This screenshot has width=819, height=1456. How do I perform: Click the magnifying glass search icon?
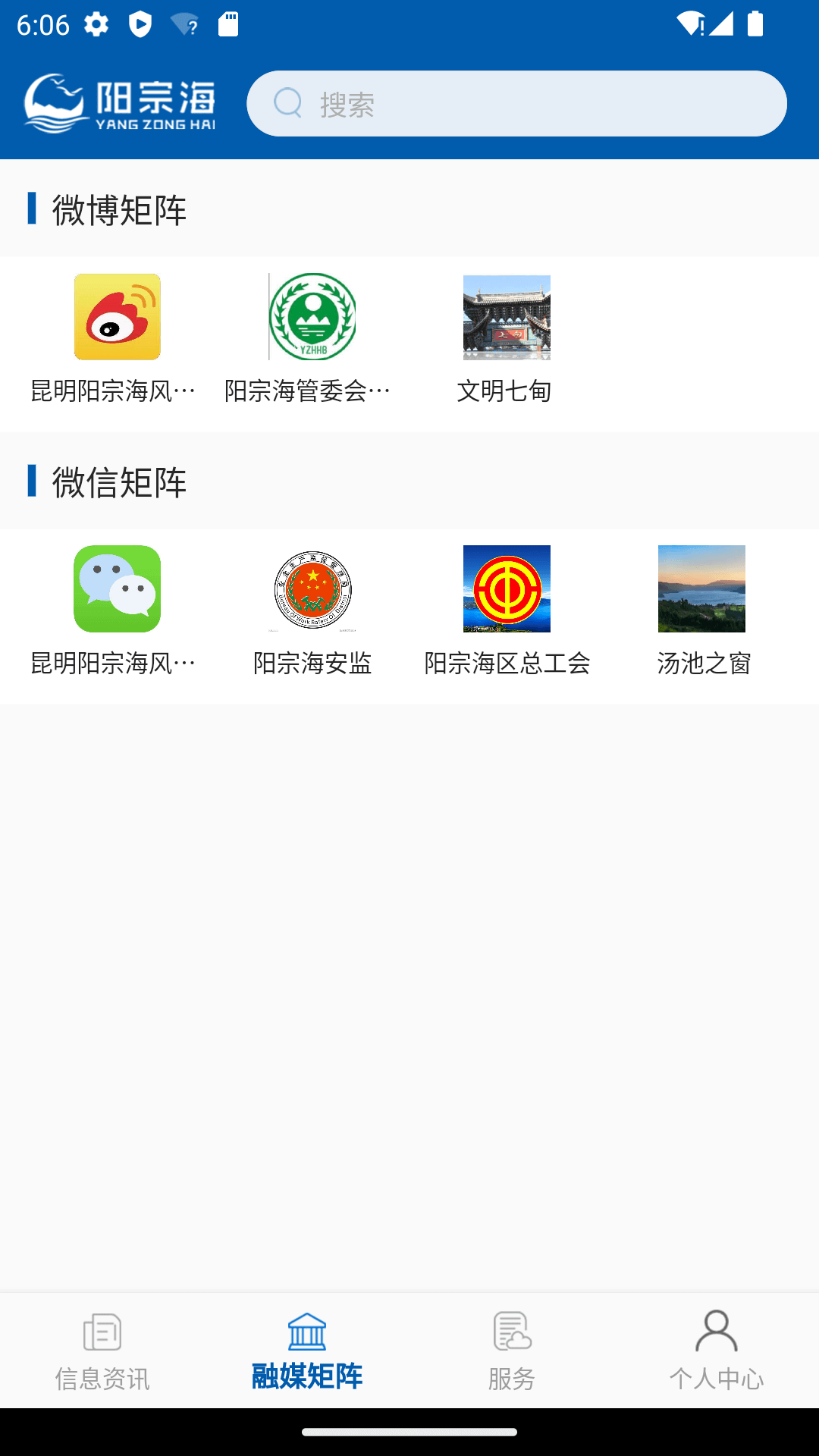287,102
